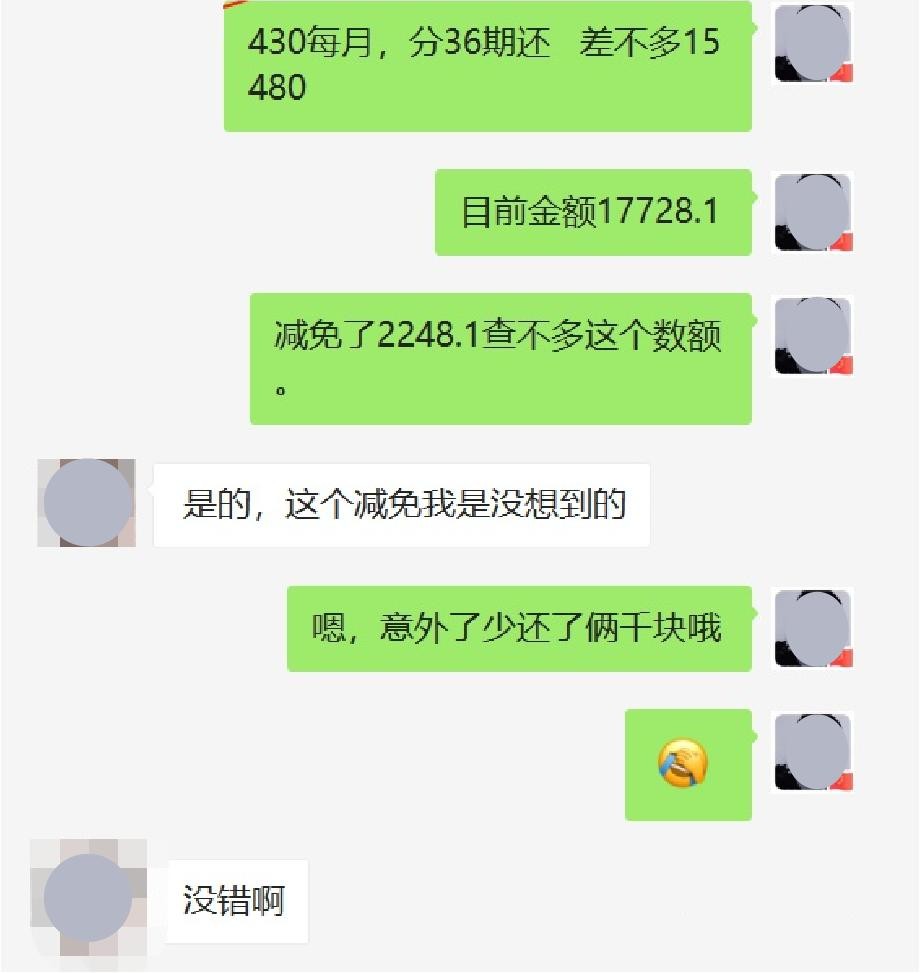Open contact's avatar beside the 是的，这个减免我是没想到的 message
The width and height of the screenshot is (920, 973).
point(87,503)
